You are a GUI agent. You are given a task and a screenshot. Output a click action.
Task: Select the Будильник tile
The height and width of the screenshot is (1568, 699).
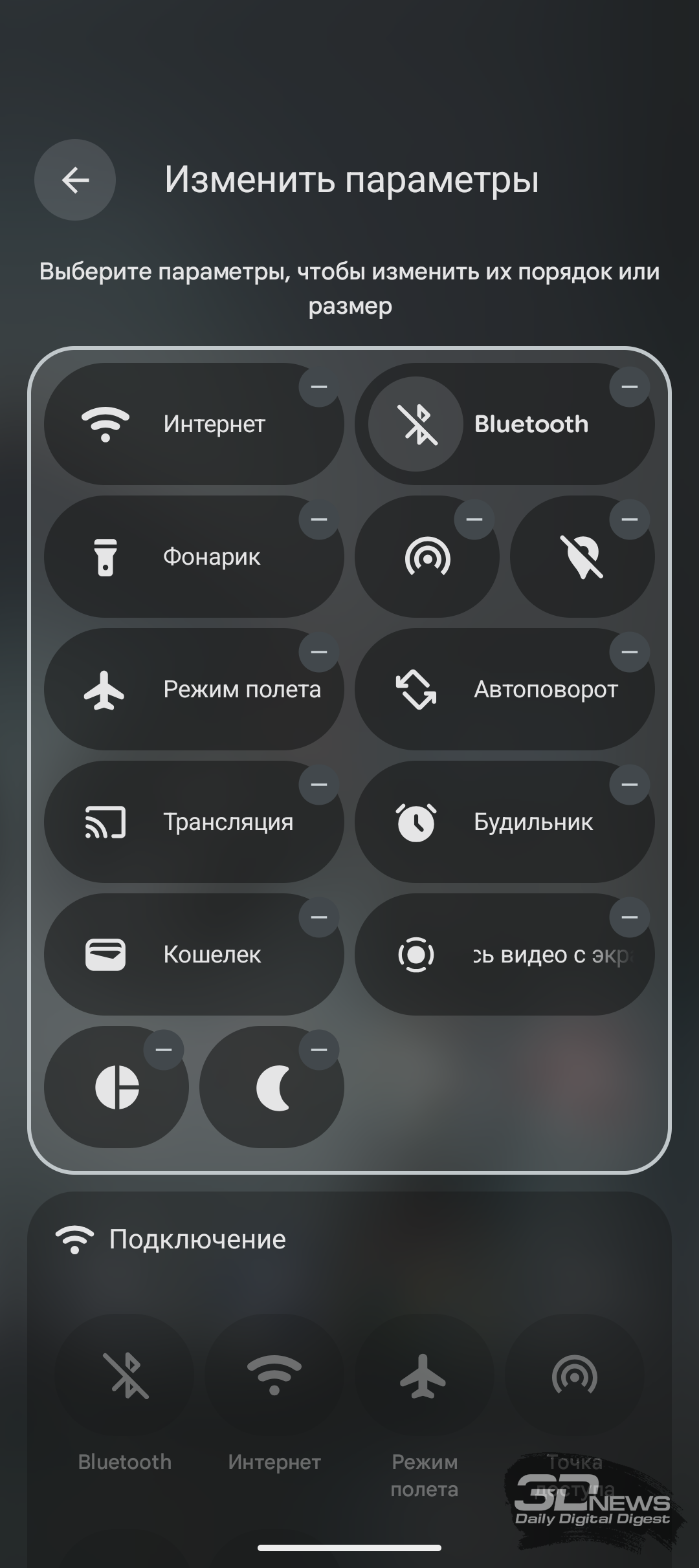click(x=505, y=822)
